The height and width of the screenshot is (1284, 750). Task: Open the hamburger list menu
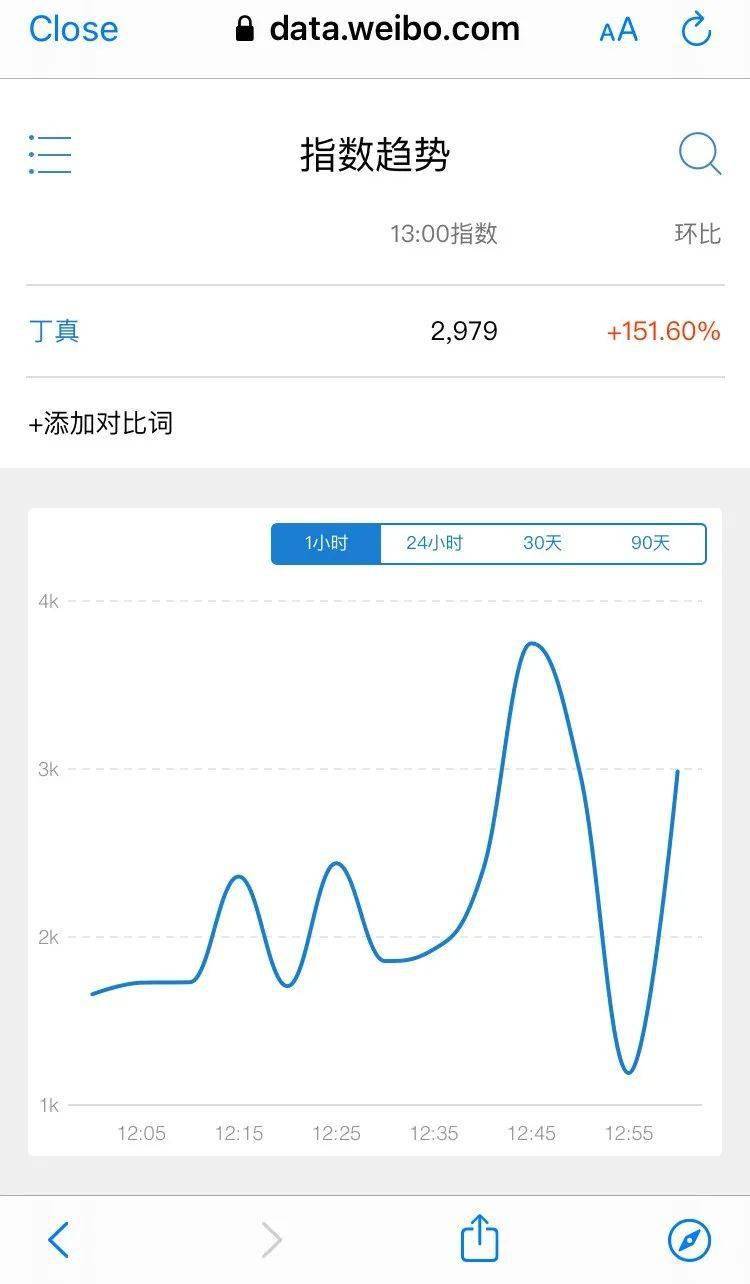click(50, 155)
